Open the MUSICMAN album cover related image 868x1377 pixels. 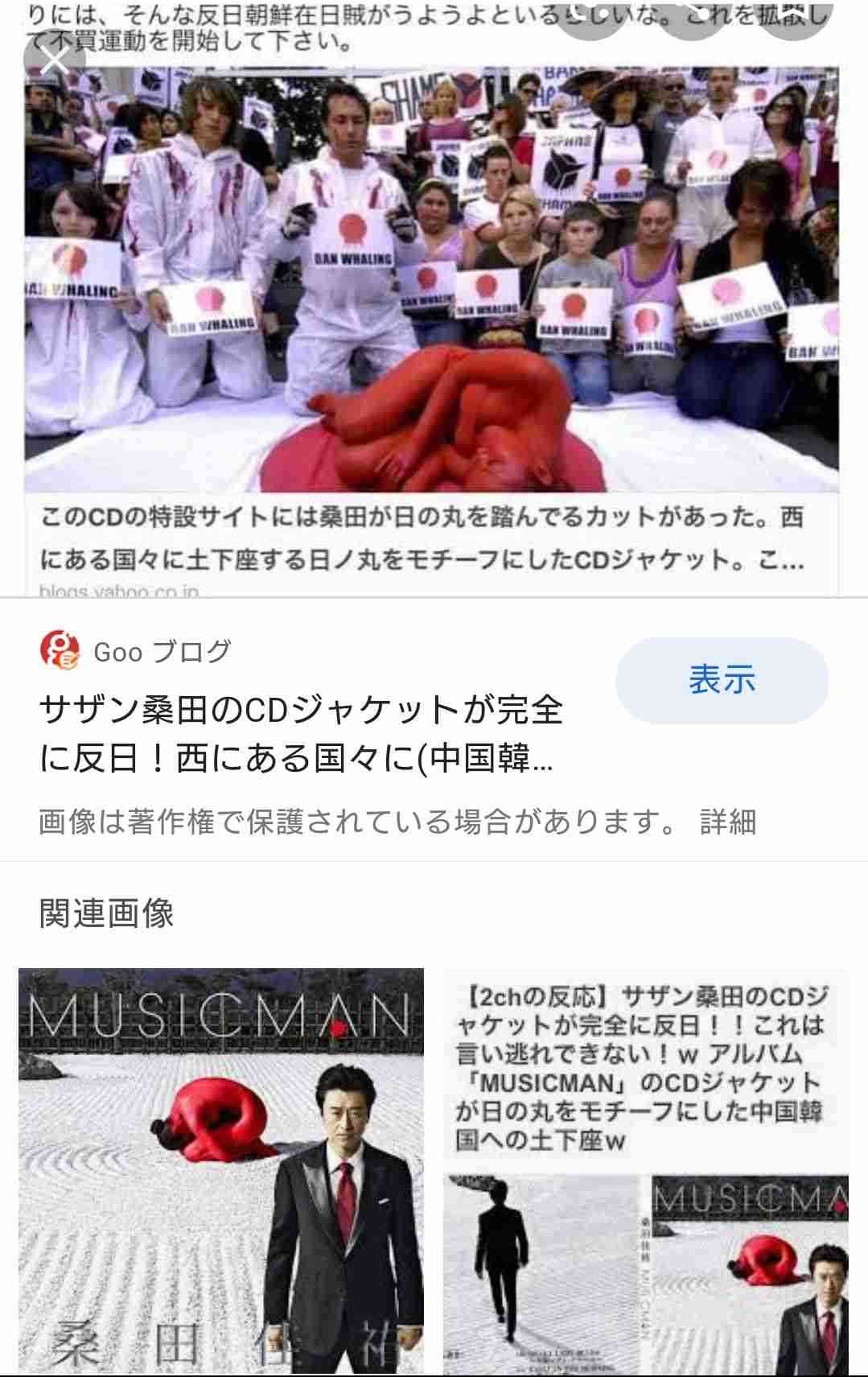click(221, 1171)
